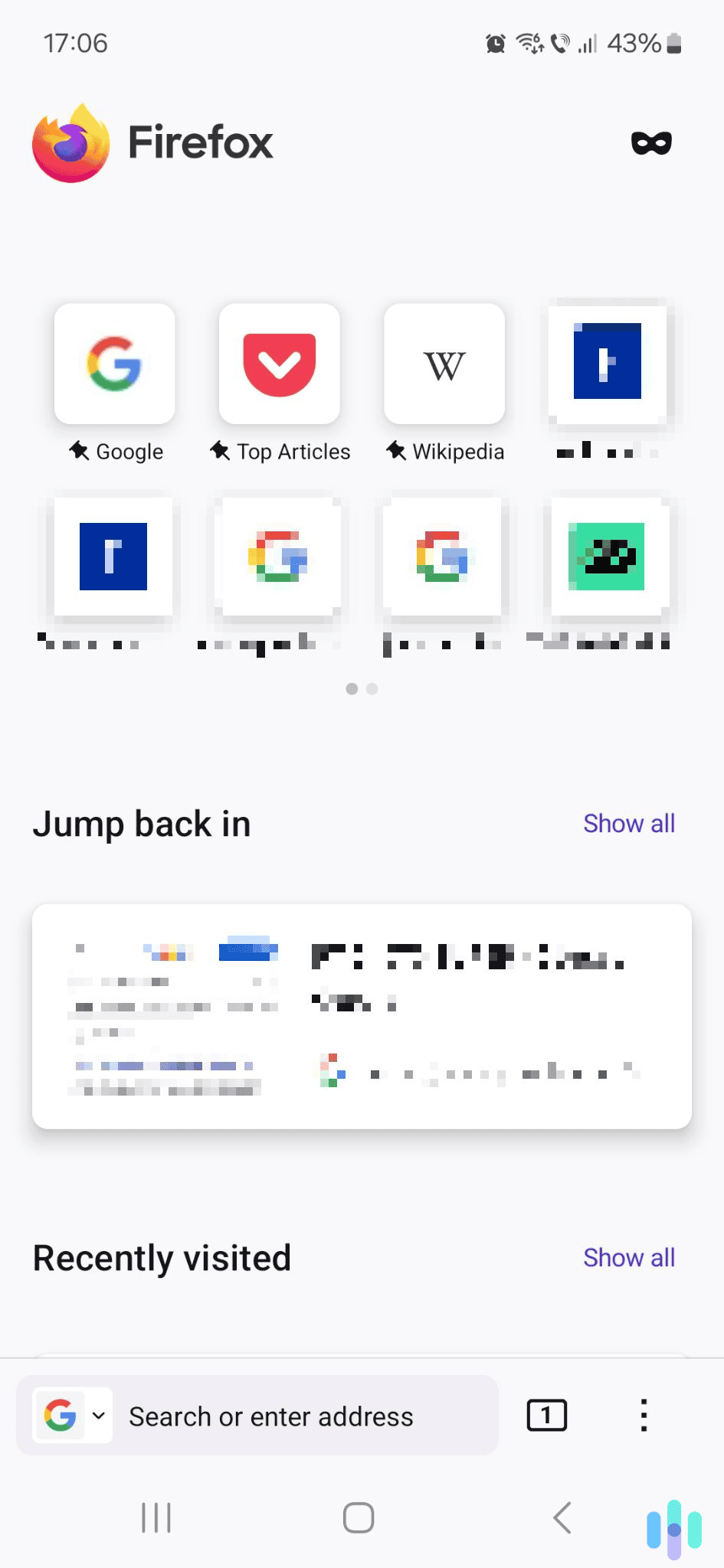Tap the green shortcut tile
Screen dimensions: 724x1568
[605, 557]
